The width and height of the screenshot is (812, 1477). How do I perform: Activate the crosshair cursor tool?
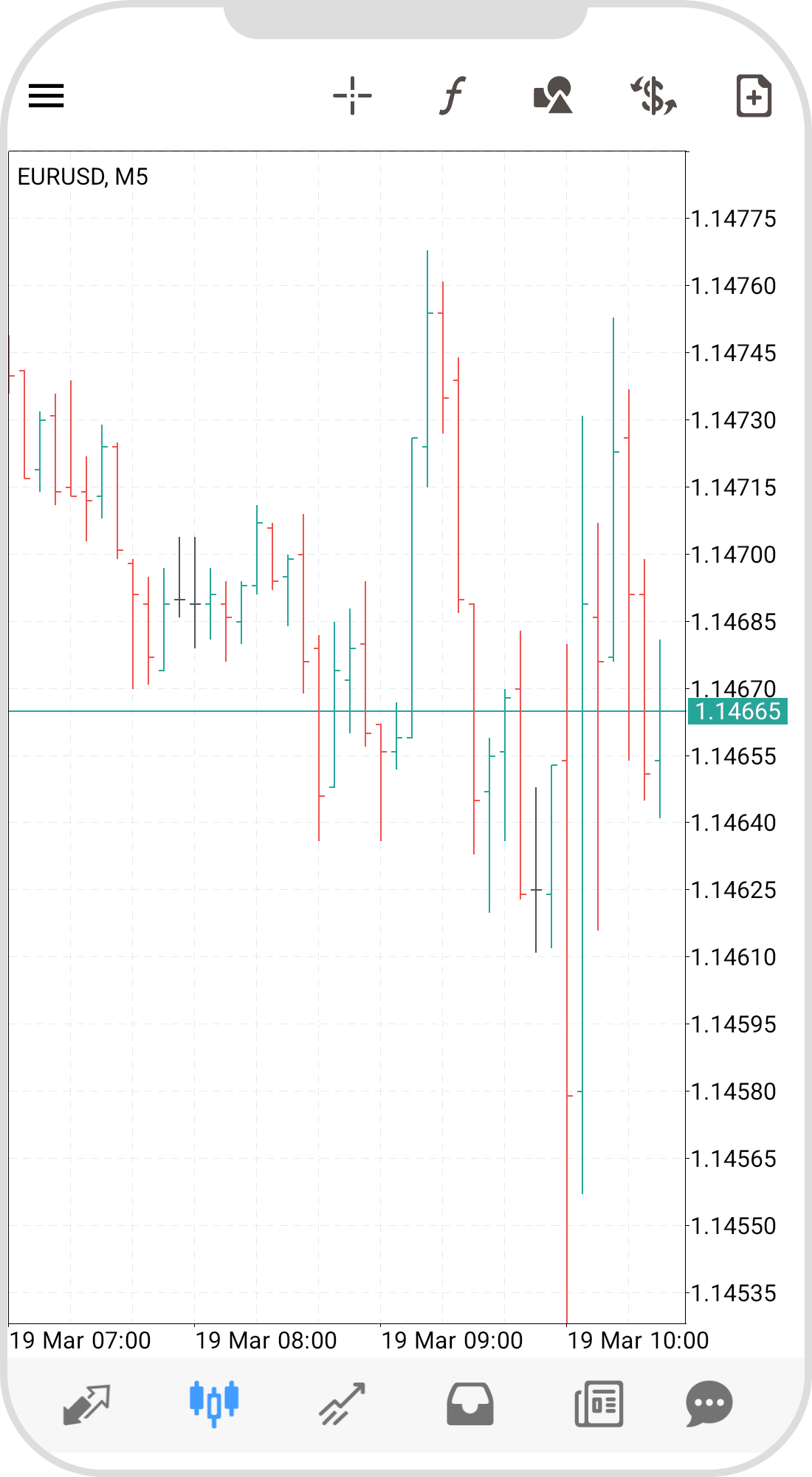tap(352, 96)
